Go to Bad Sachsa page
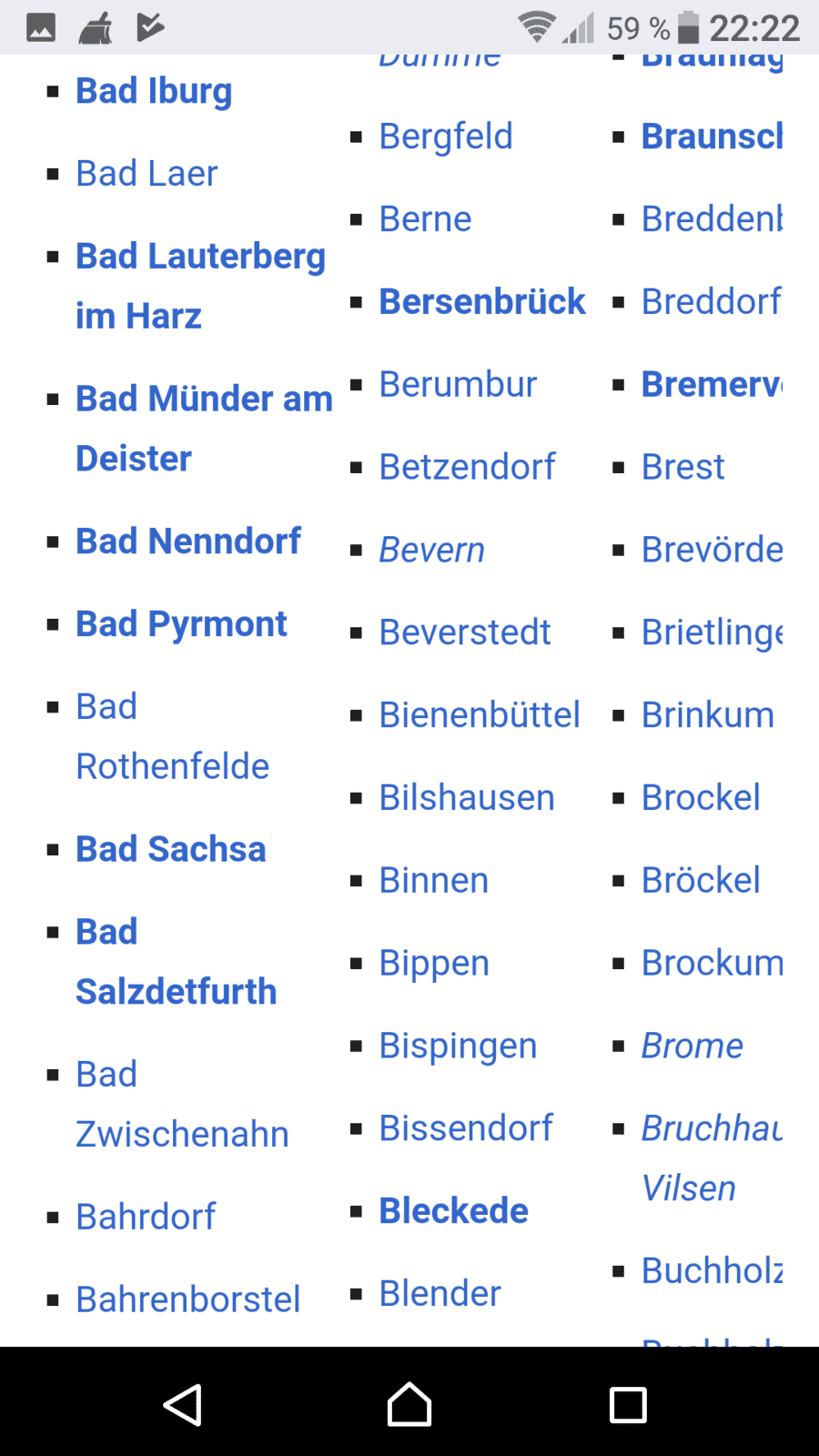The image size is (819, 1456). [171, 849]
